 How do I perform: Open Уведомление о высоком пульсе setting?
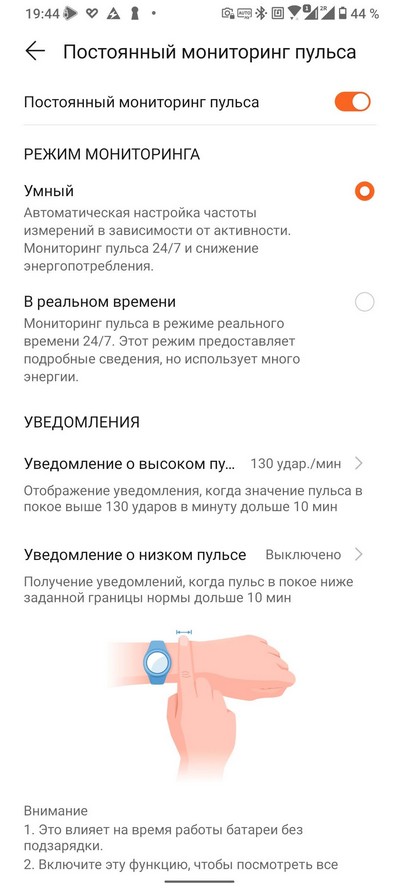coord(199,464)
